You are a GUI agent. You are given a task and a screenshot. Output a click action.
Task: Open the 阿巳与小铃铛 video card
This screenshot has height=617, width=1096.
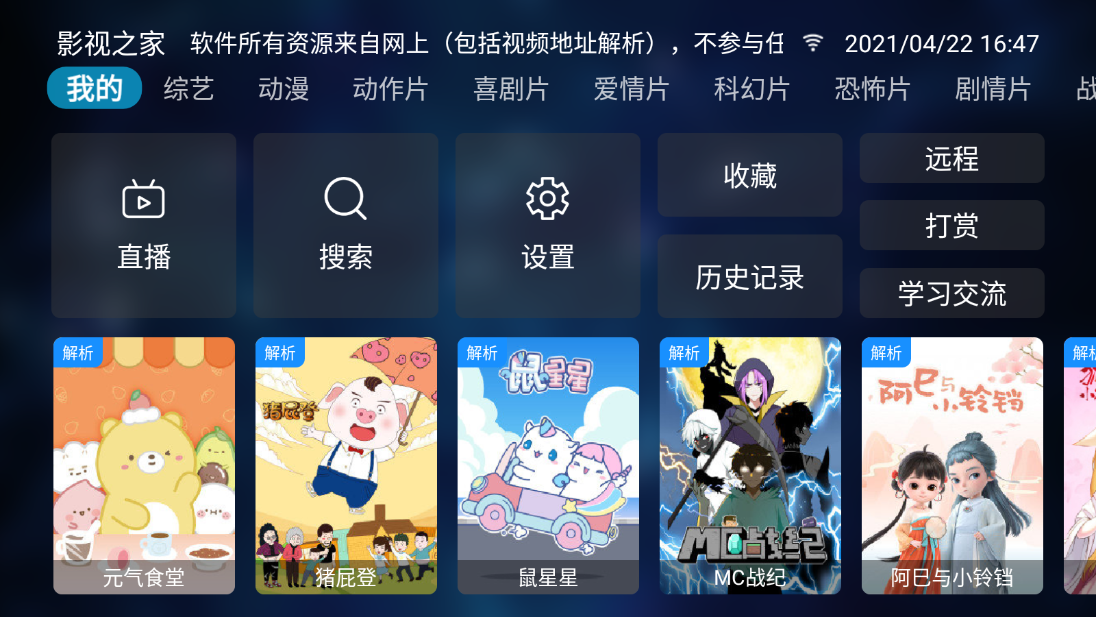click(x=952, y=465)
